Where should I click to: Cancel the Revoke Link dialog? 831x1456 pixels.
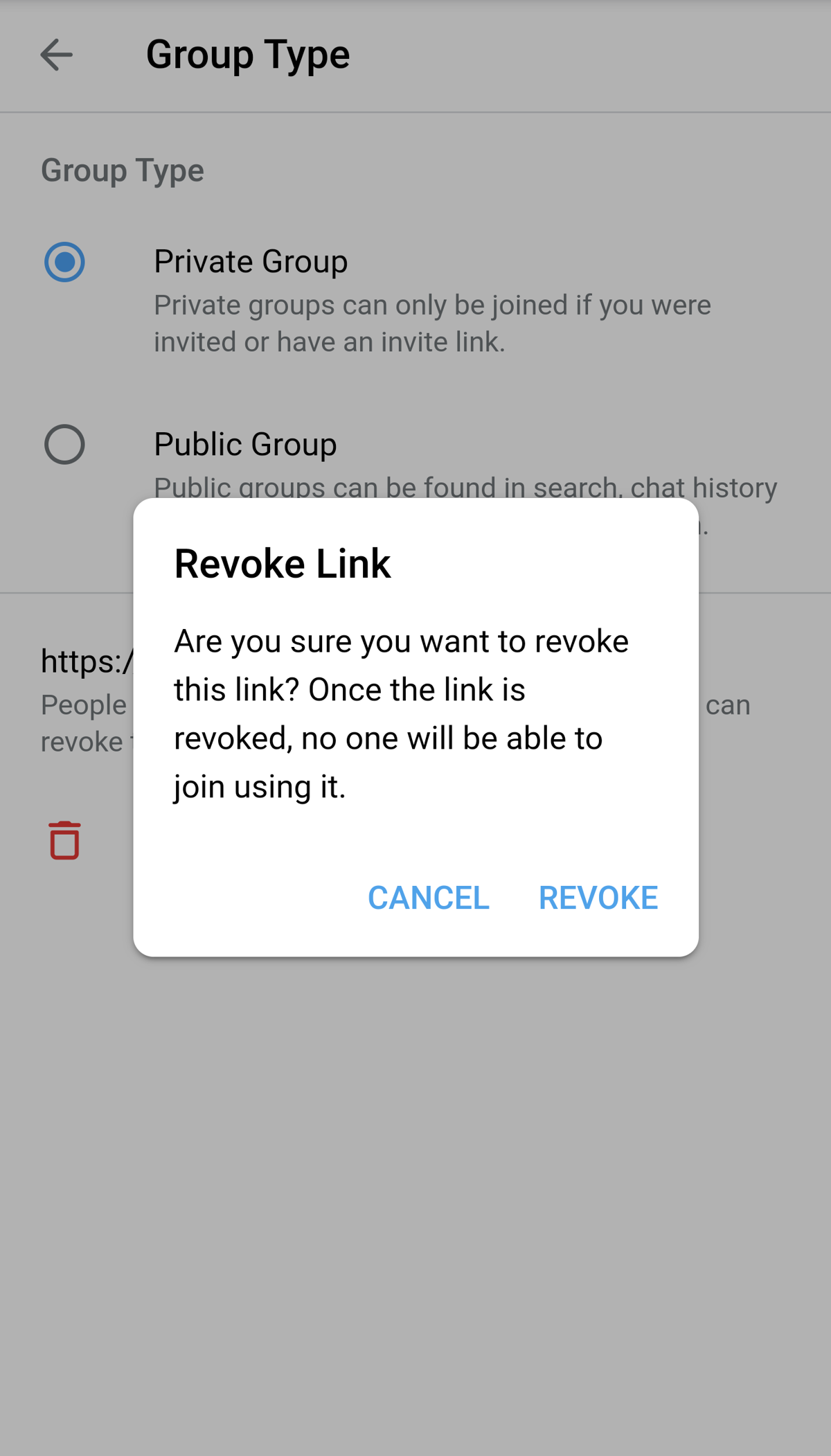coord(428,898)
